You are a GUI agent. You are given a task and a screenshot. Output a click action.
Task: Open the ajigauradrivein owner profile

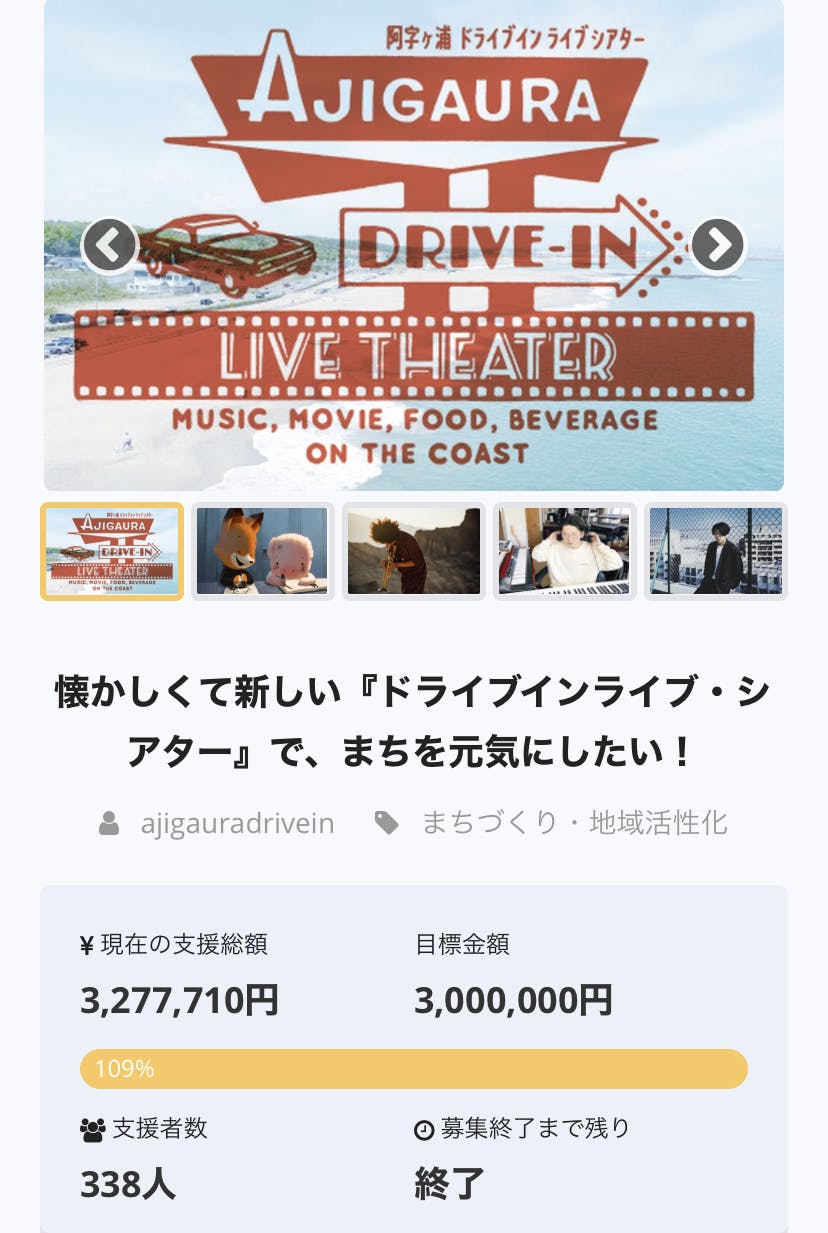[237, 823]
